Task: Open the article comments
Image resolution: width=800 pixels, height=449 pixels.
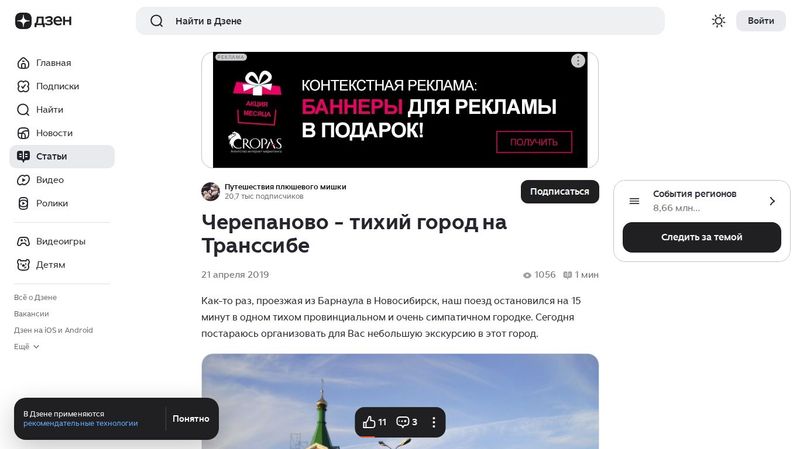Action: tap(406, 422)
